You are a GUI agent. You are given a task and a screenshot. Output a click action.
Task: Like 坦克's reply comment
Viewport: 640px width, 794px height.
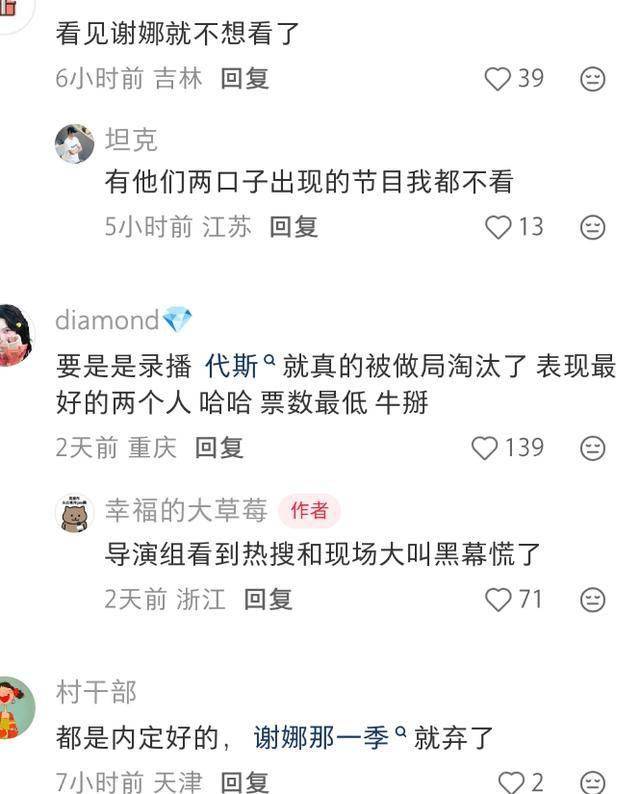tap(498, 227)
